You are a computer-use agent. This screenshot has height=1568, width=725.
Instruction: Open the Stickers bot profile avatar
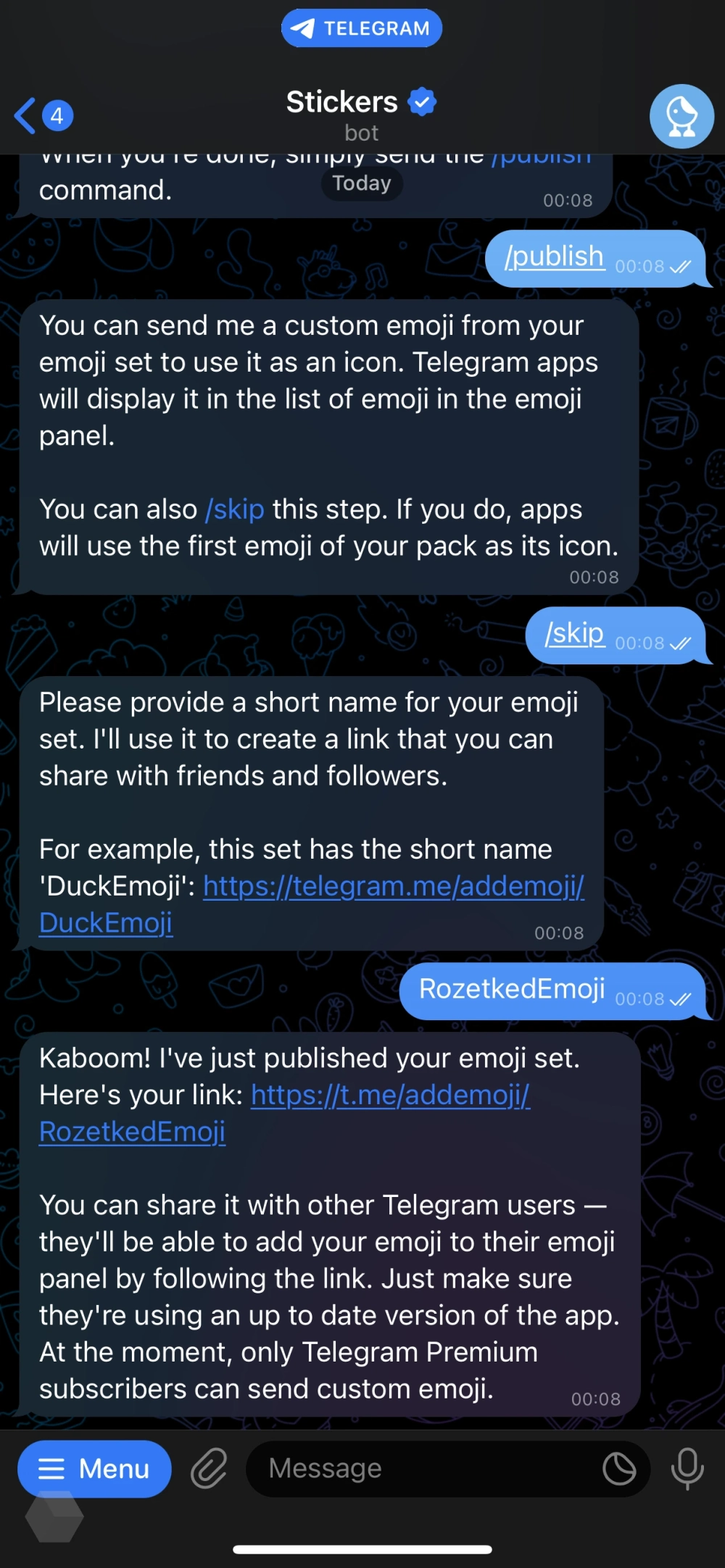coord(681,117)
